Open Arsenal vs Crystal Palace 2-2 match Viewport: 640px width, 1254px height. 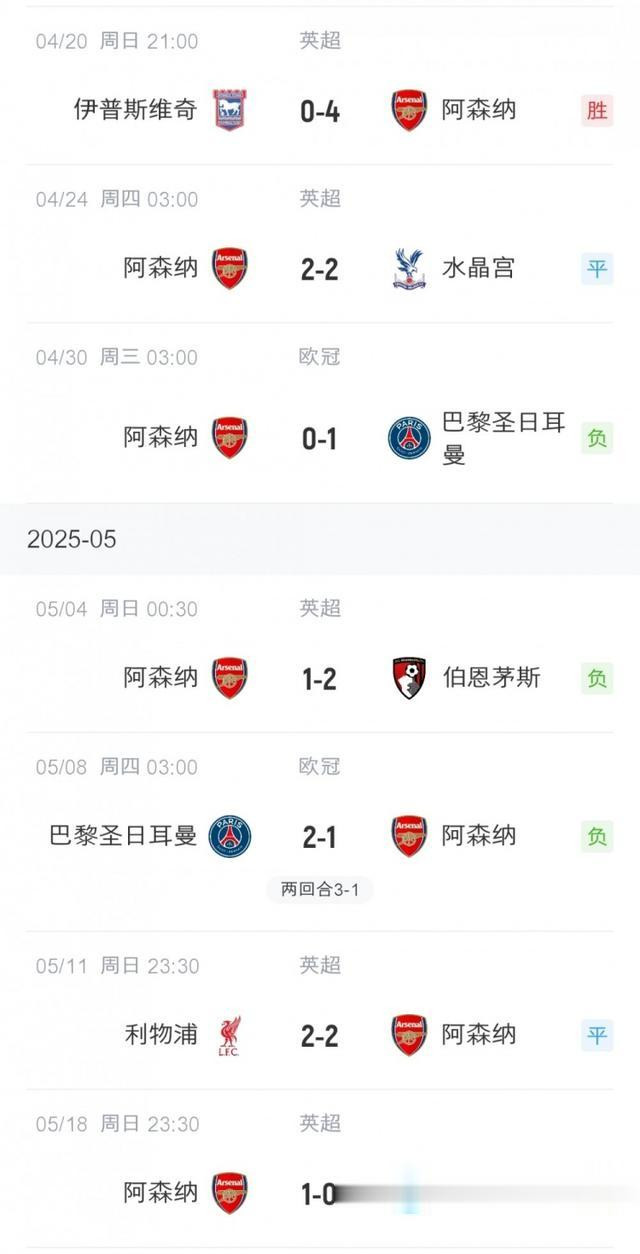[320, 244]
